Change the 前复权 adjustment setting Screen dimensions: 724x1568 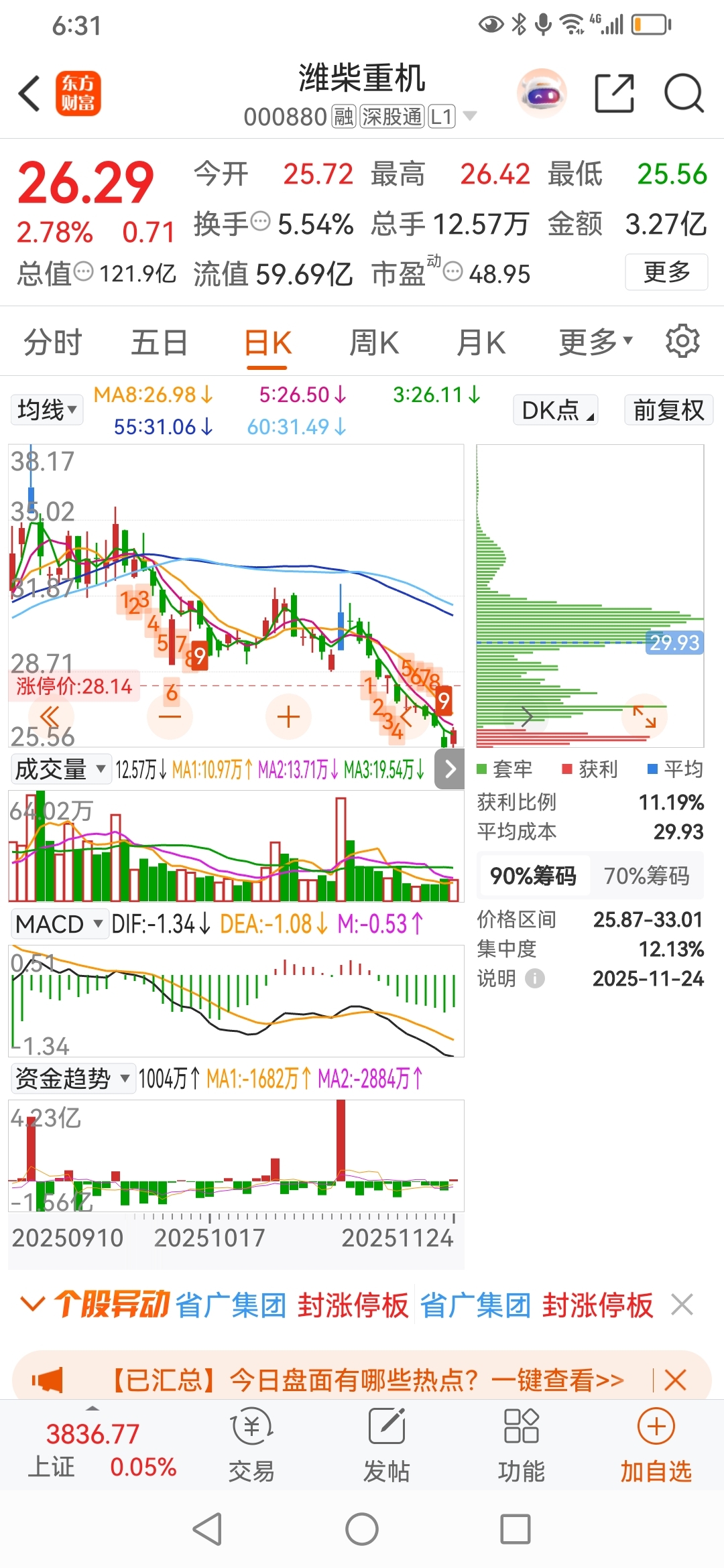(x=668, y=410)
